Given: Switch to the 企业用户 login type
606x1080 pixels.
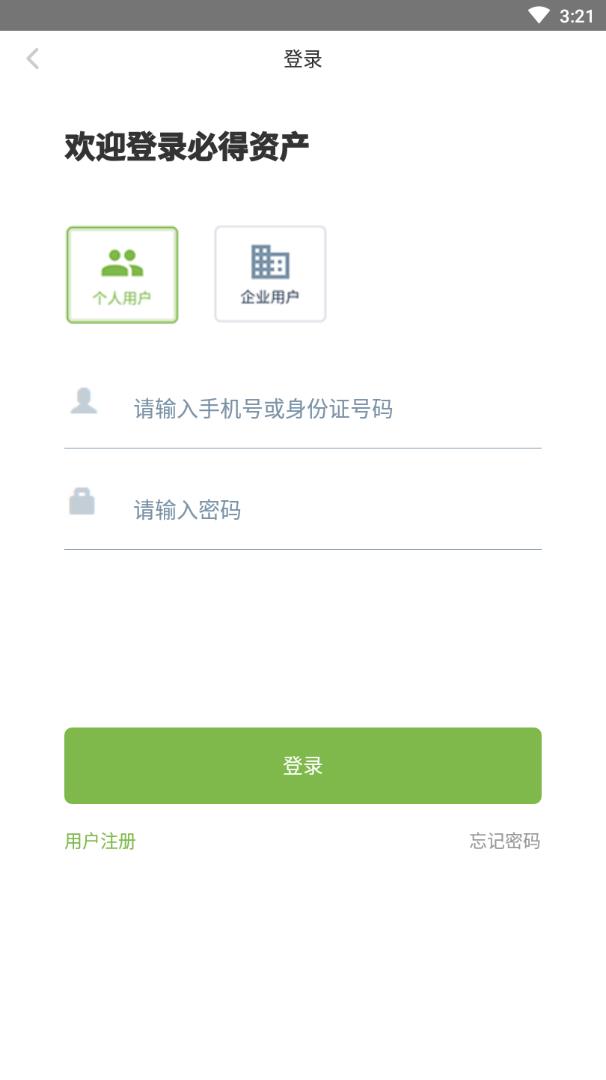Looking at the screenshot, I should (270, 274).
